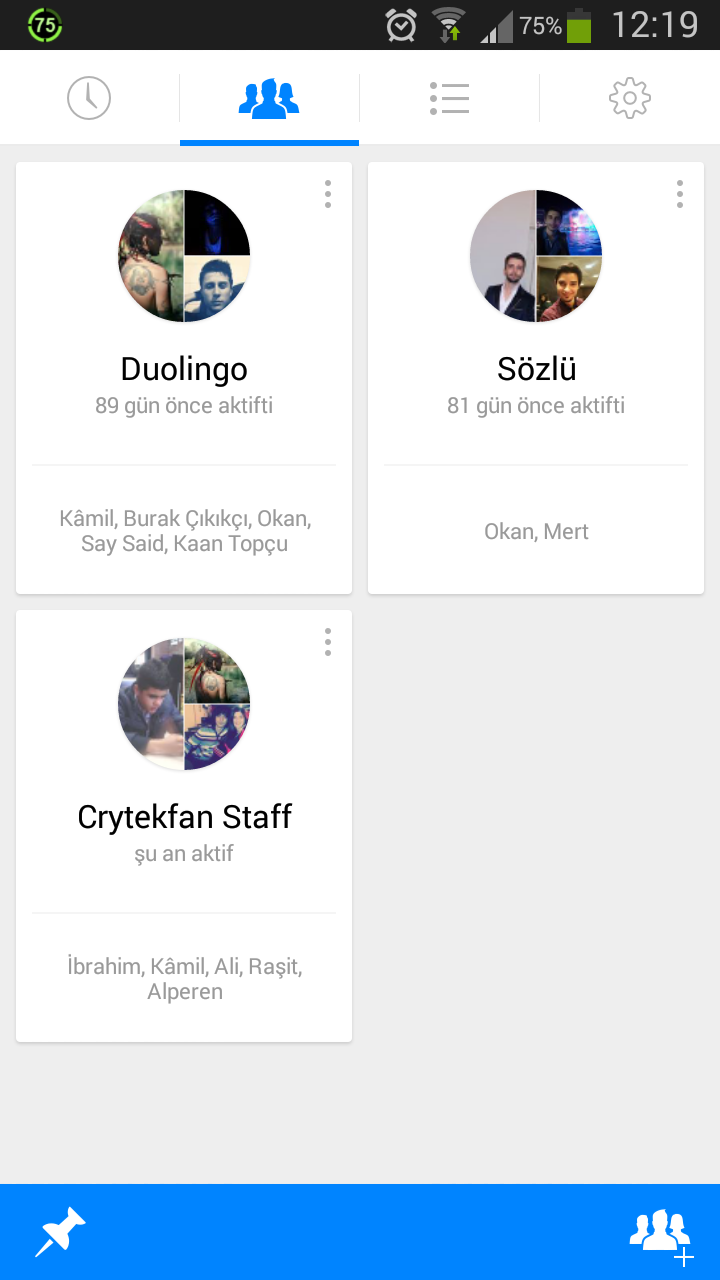Open the Sözlü group card
This screenshot has height=1280, width=720.
pyautogui.click(x=536, y=370)
